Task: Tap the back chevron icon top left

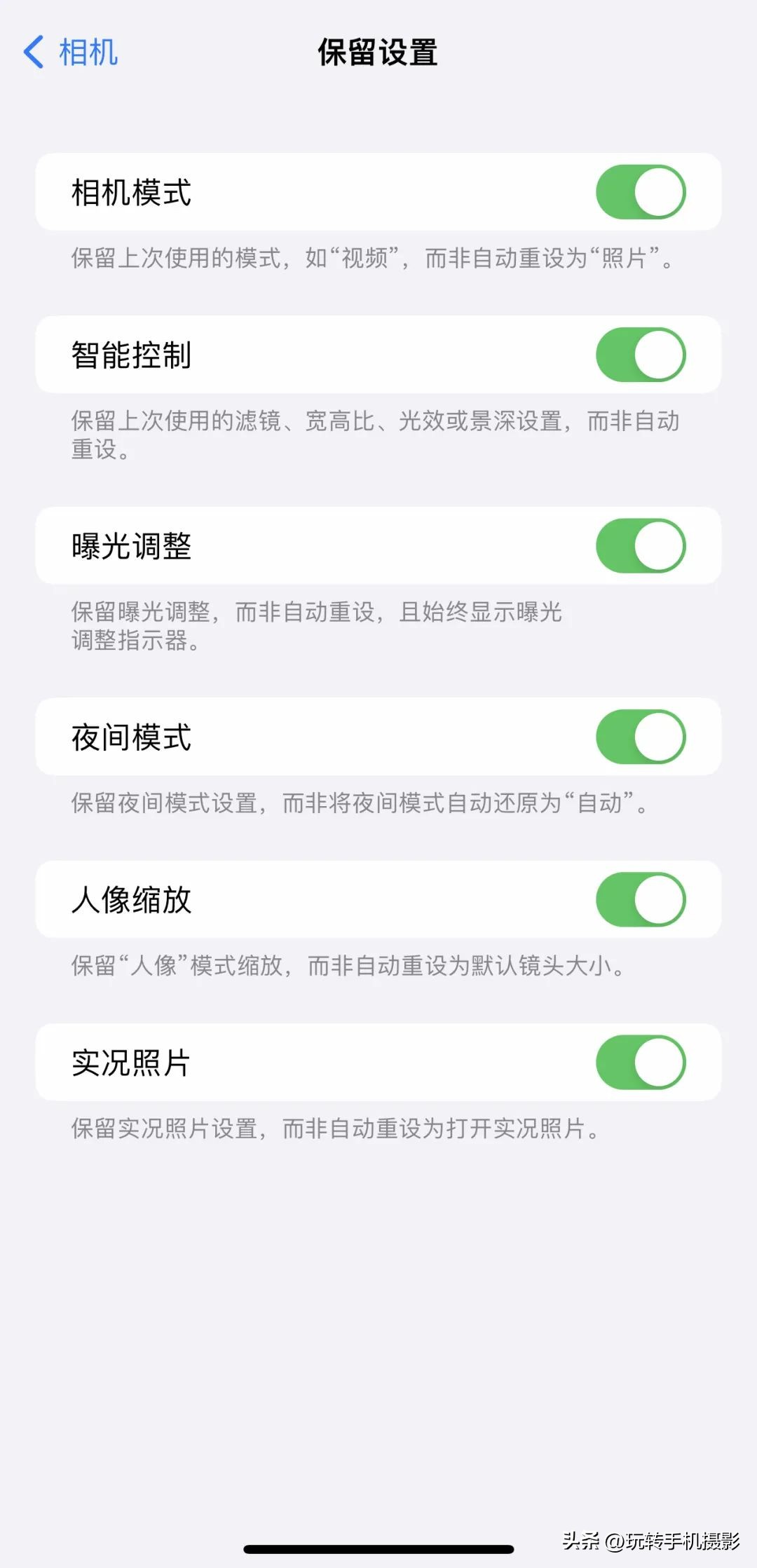Action: (34, 51)
